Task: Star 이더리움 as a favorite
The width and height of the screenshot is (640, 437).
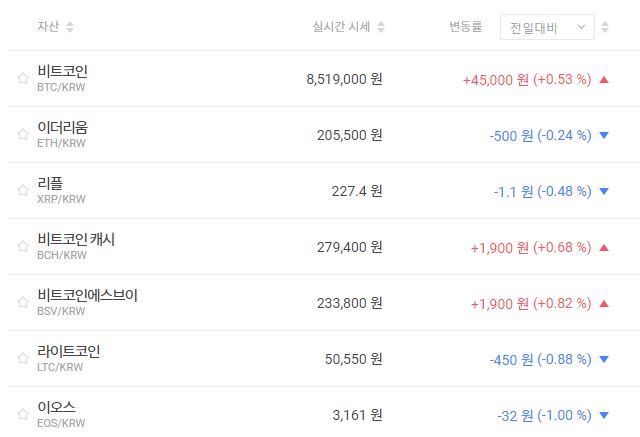Action: (22, 134)
